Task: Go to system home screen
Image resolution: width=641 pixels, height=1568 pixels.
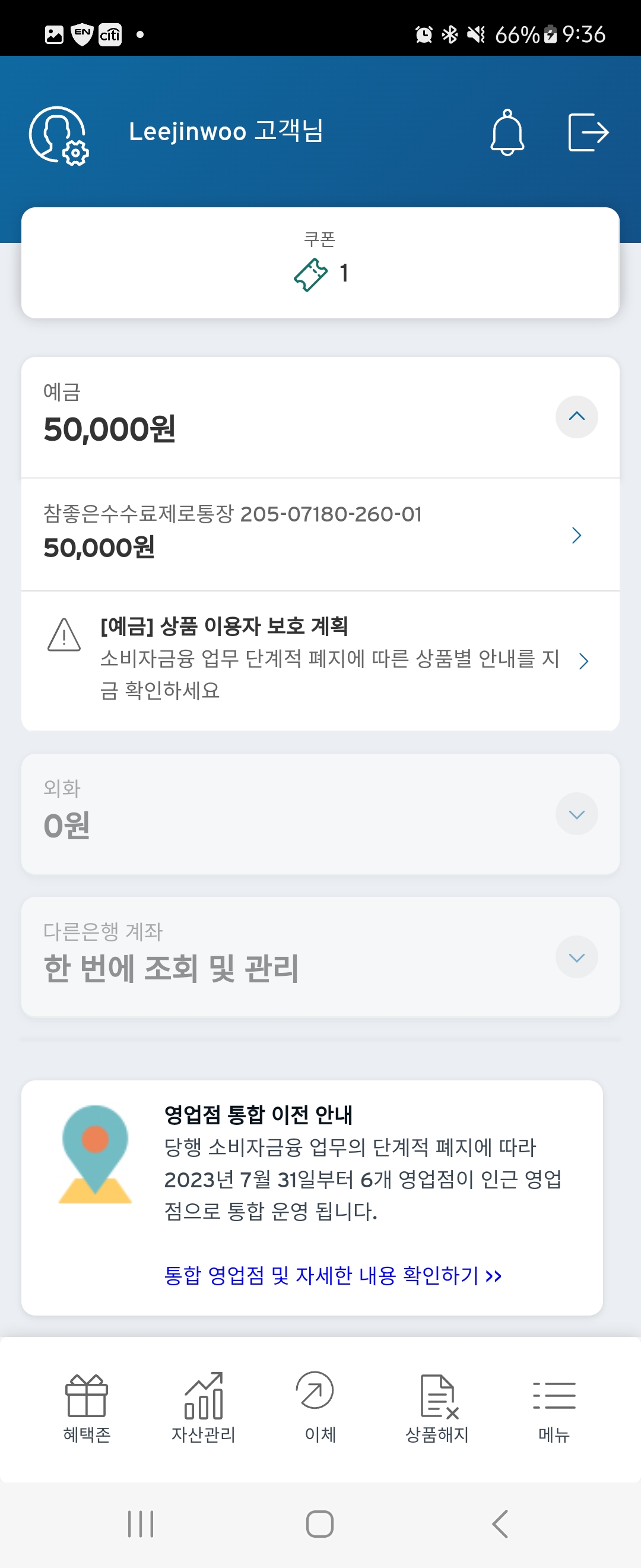Action: click(320, 1524)
